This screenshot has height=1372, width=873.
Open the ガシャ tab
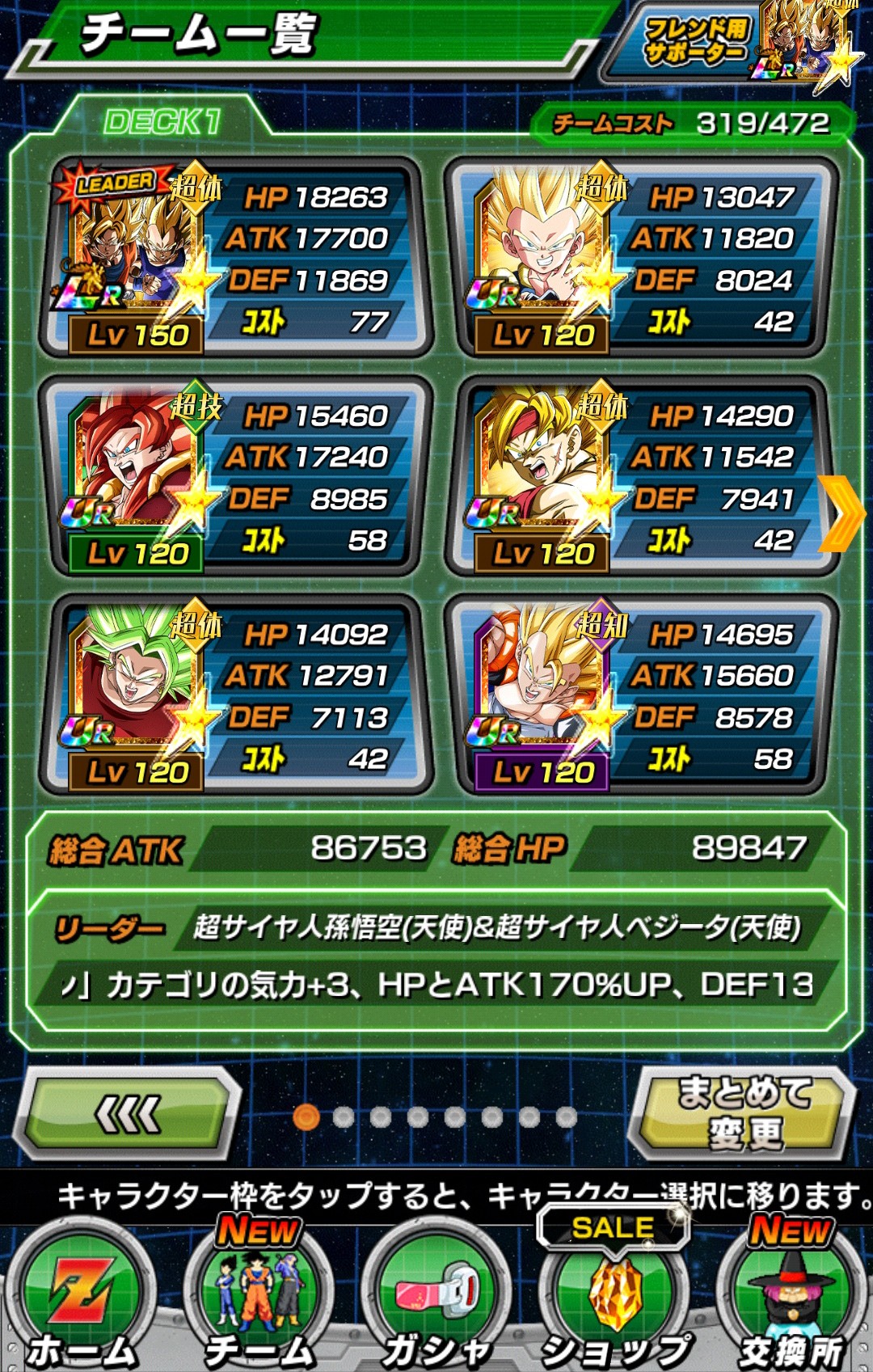click(436, 1298)
